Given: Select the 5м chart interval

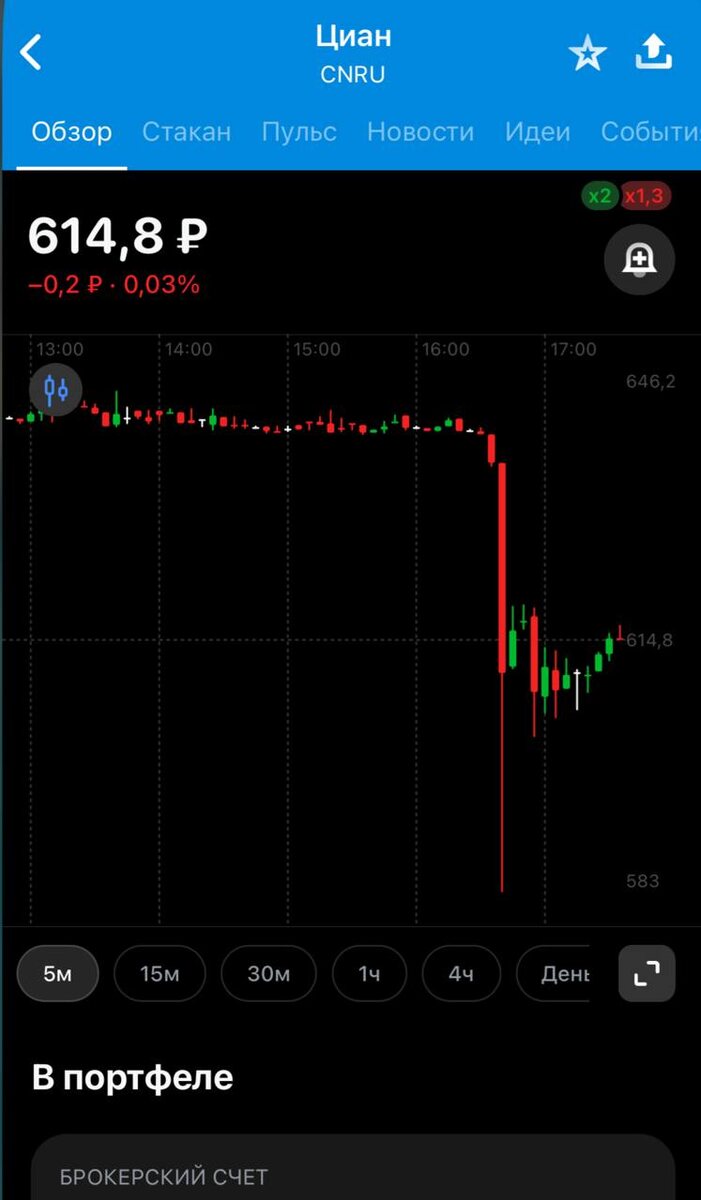Looking at the screenshot, I should (x=58, y=973).
